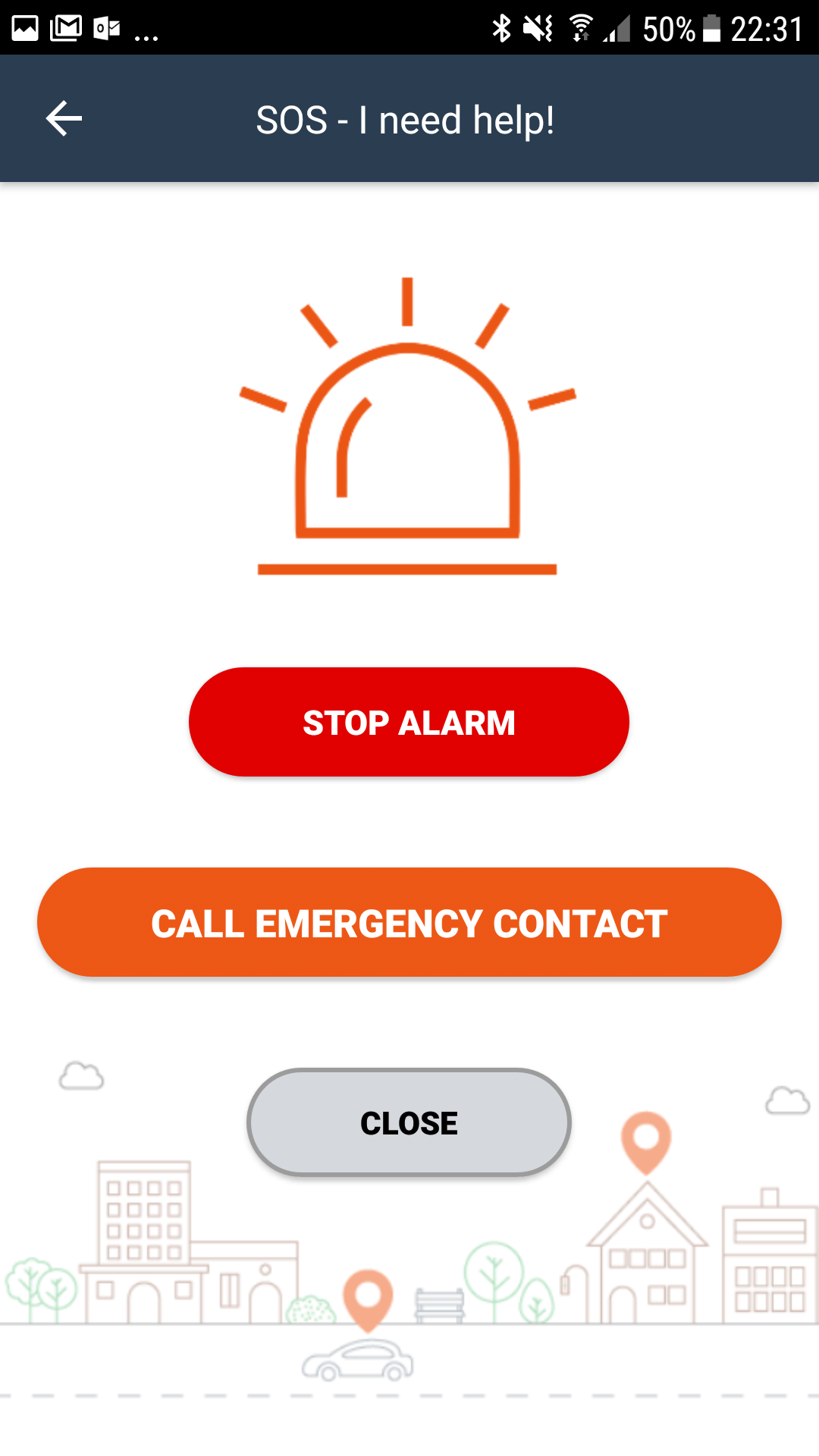Tap the Close button
819x1456 pixels.
(409, 1122)
